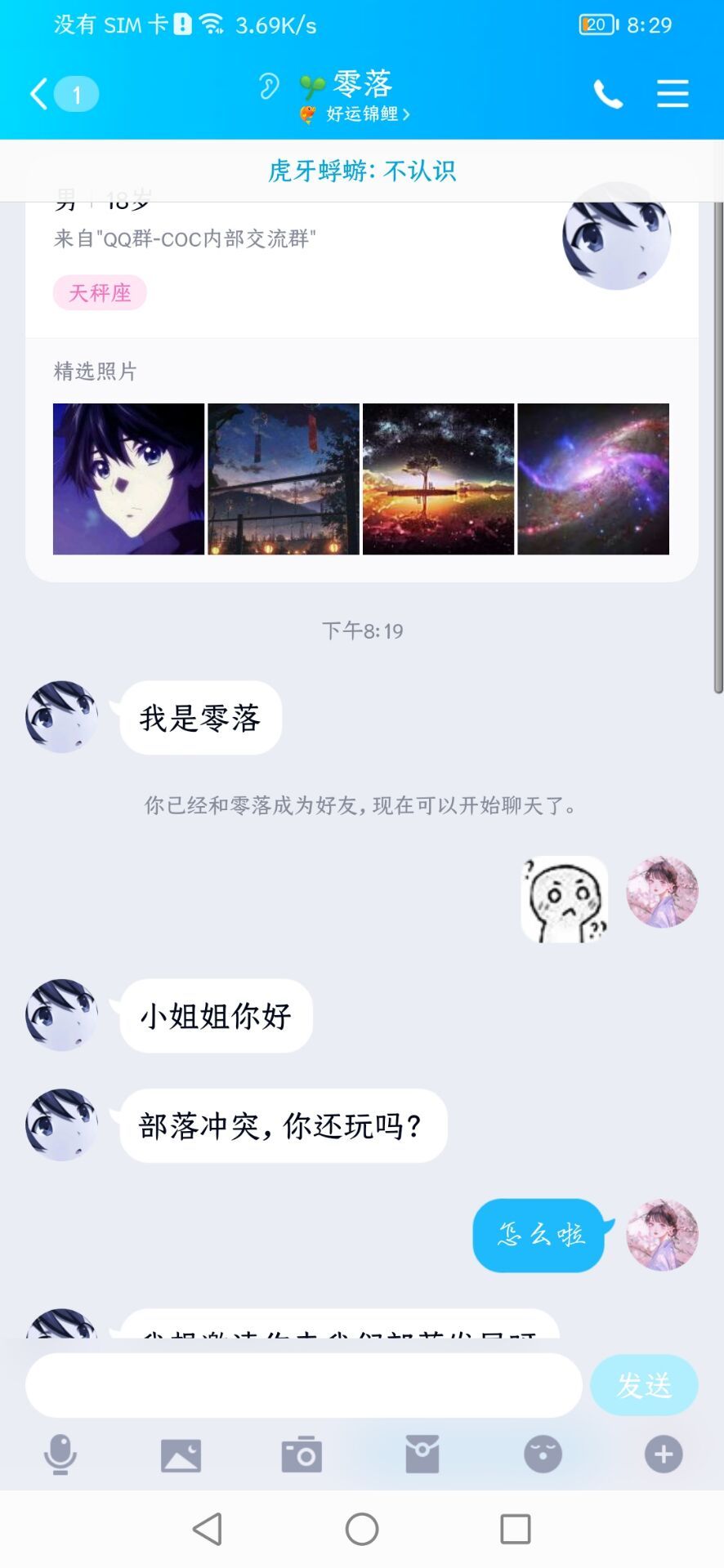Open the emoji sticker panel
Image resolution: width=724 pixels, height=1568 pixels.
(x=543, y=1454)
